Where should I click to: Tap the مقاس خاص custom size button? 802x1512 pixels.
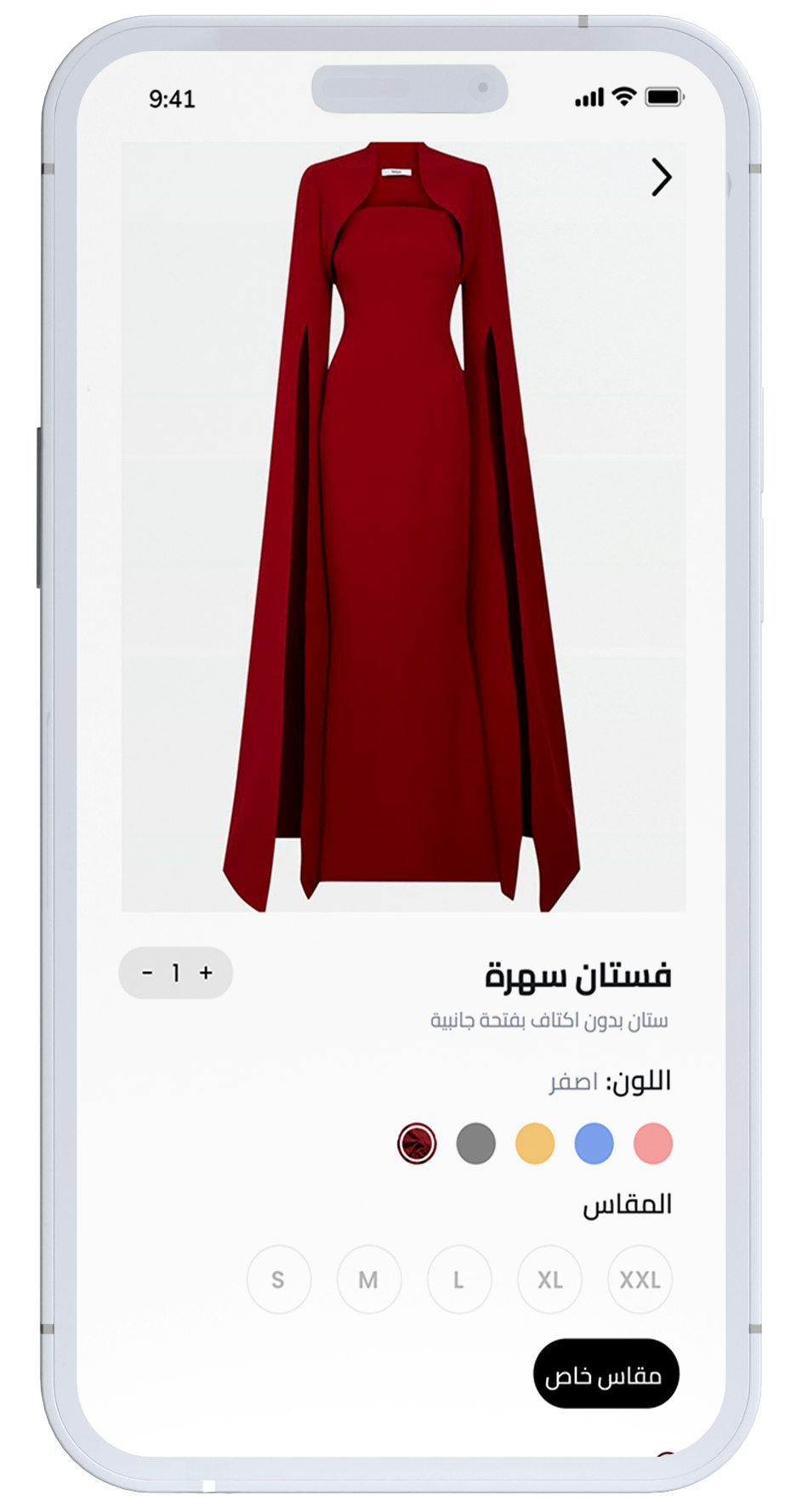pos(606,1373)
